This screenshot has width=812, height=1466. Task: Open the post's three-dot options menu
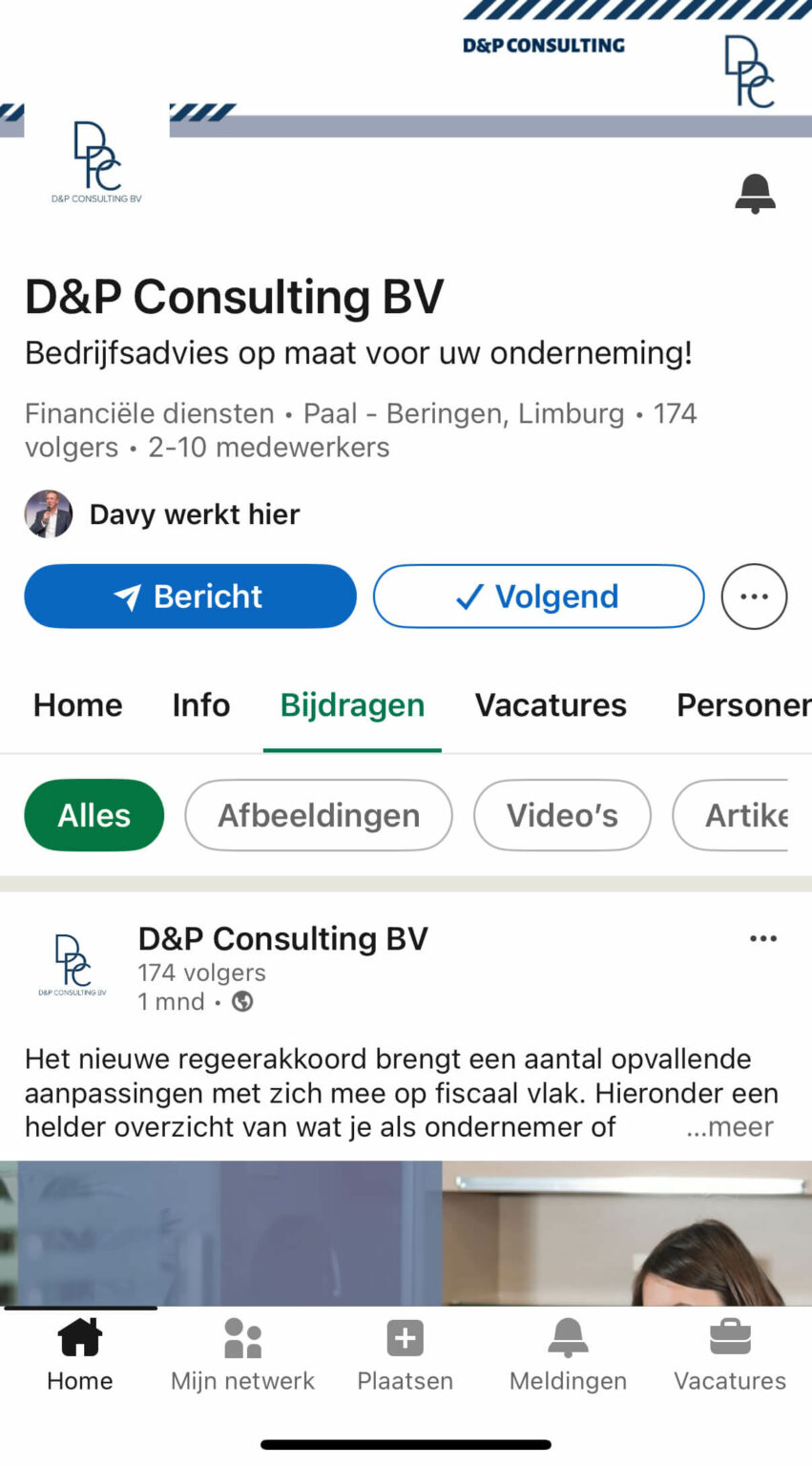pos(763,938)
